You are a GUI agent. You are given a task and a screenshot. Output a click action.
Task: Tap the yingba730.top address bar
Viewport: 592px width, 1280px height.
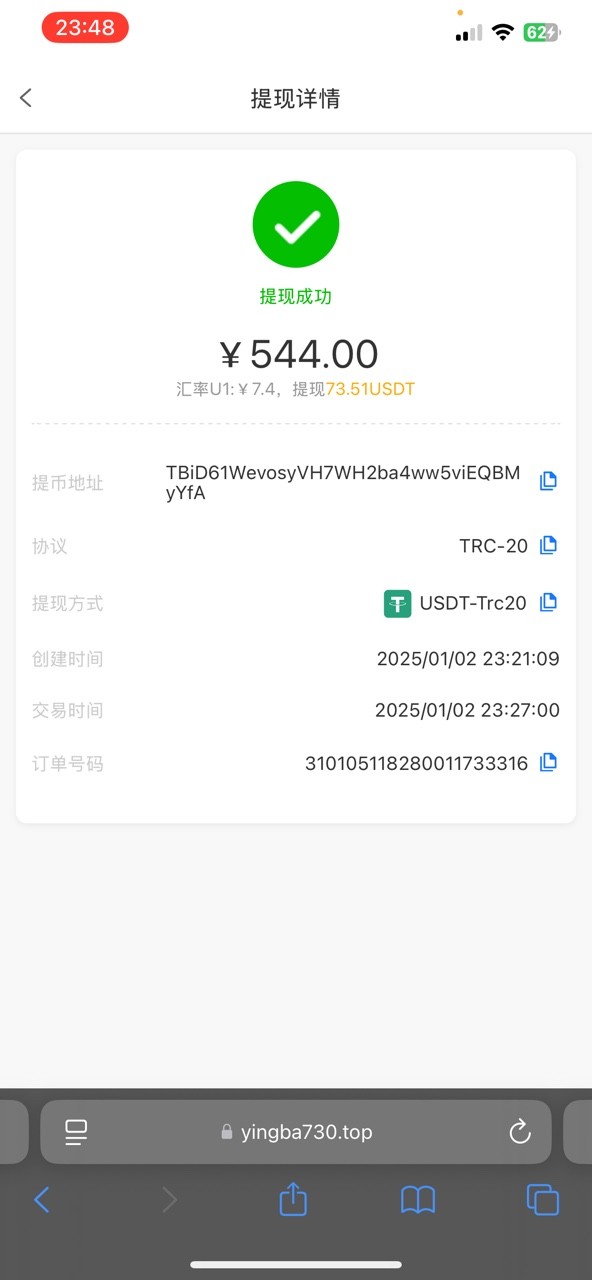point(296,1132)
